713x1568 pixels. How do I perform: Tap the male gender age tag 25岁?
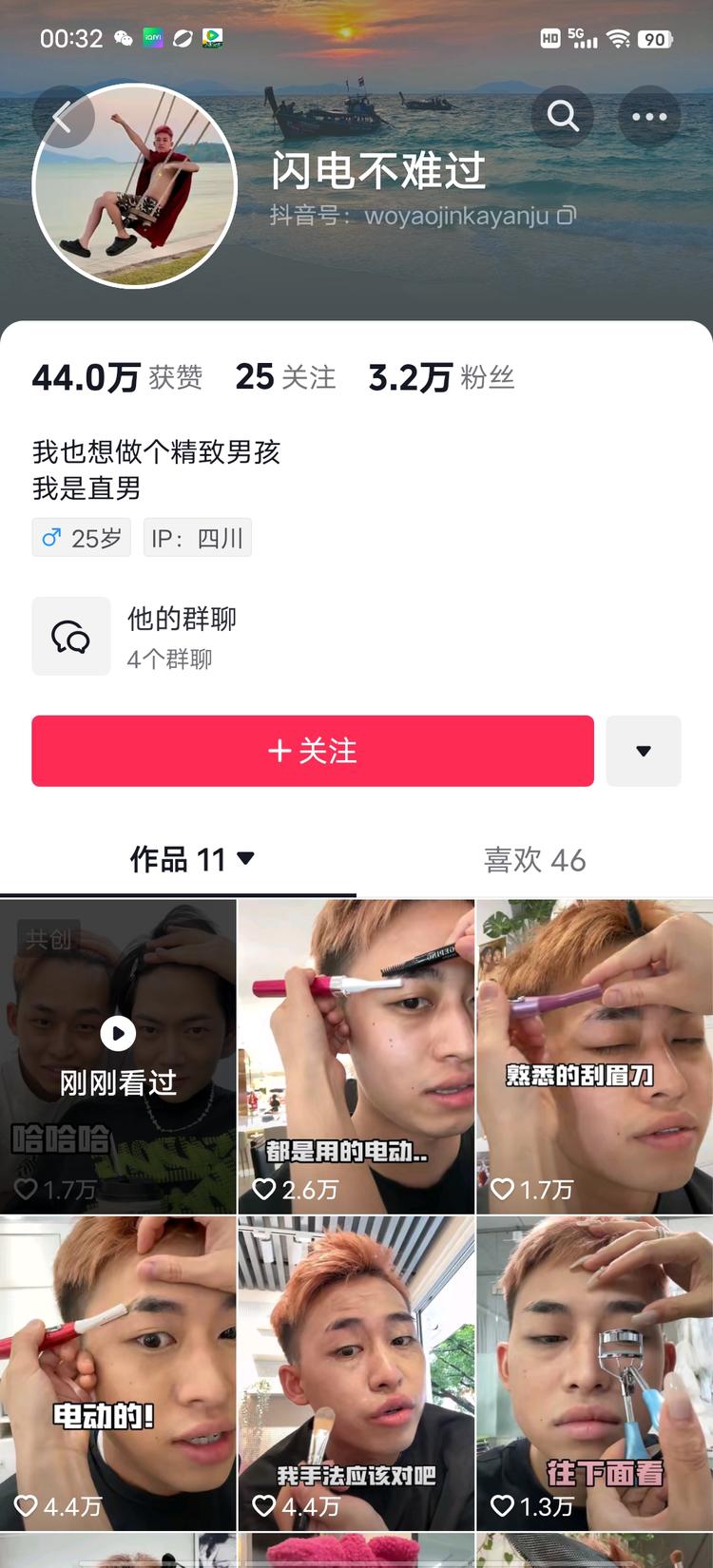(81, 537)
